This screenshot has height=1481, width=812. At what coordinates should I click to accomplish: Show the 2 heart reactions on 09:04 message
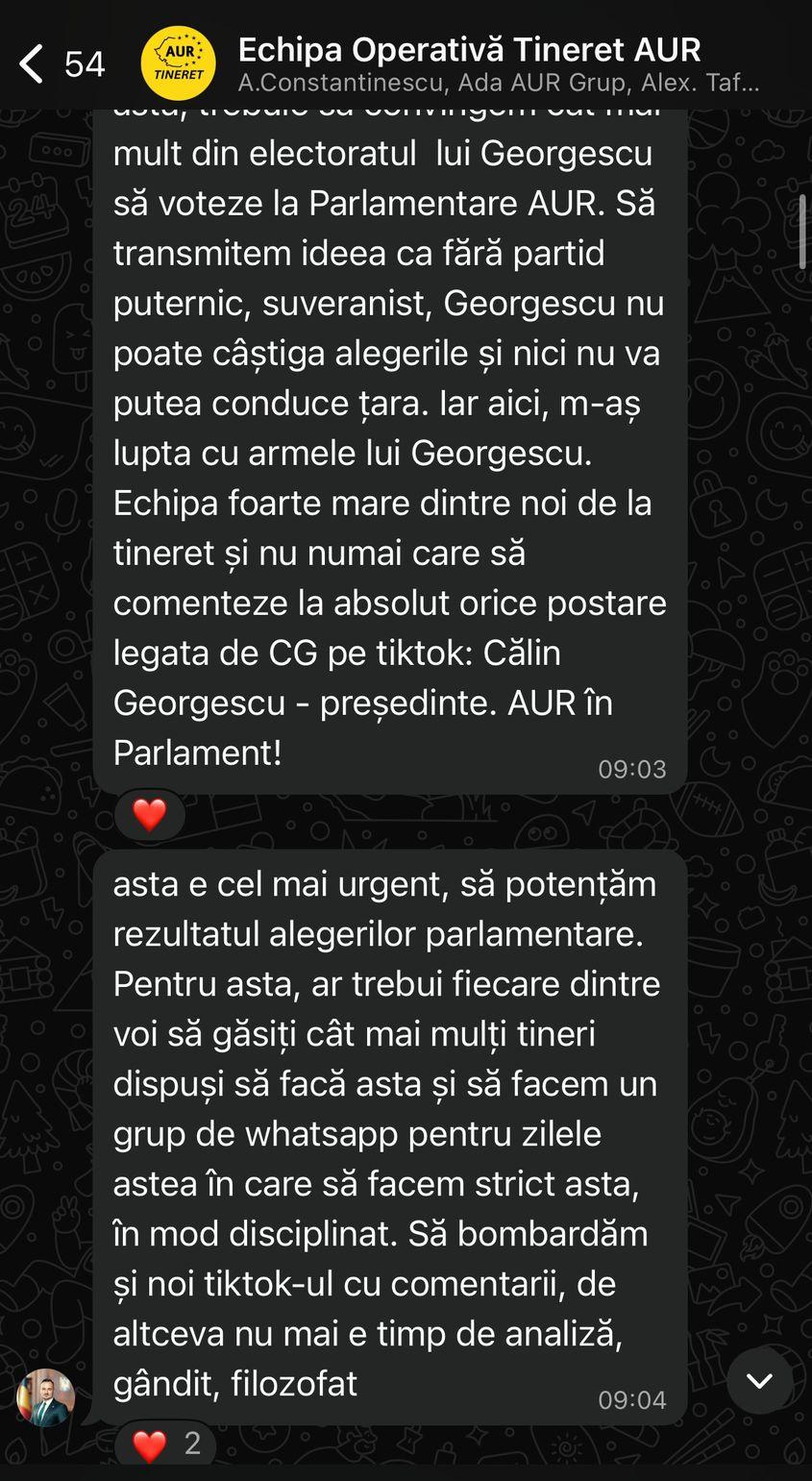click(x=165, y=1444)
